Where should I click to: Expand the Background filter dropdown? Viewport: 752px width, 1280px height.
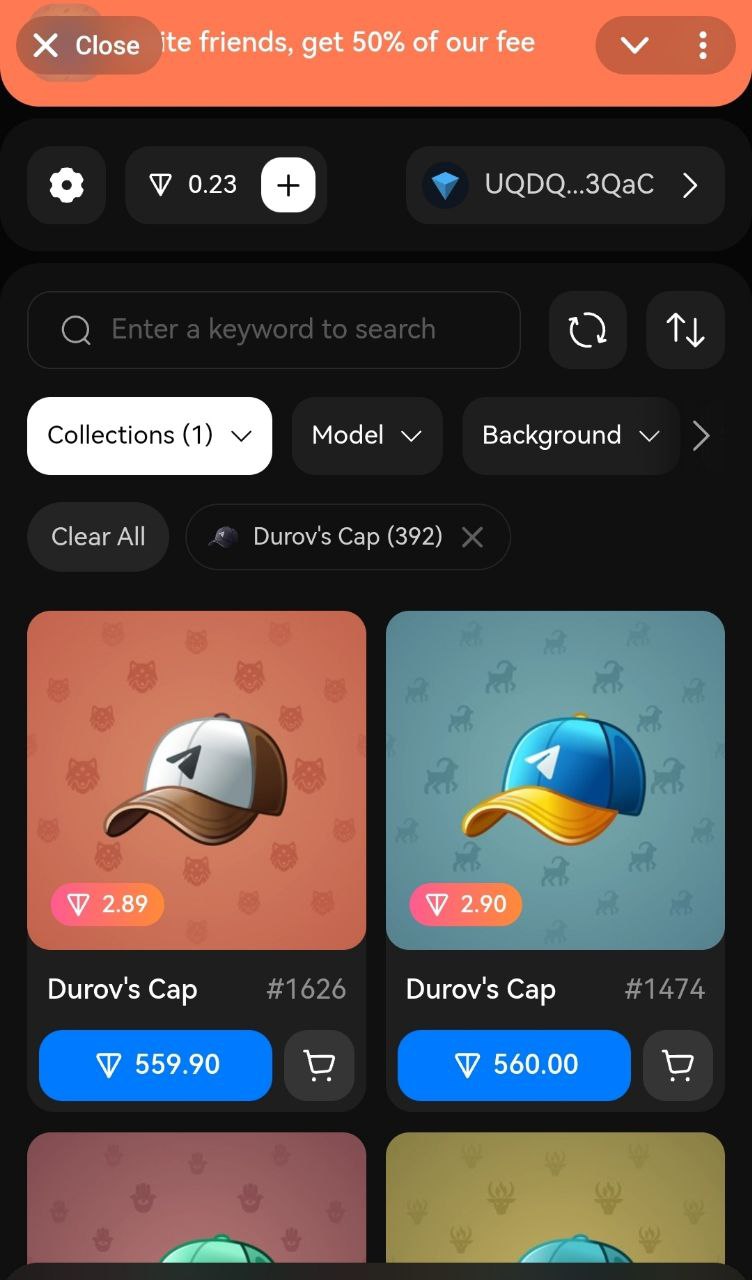click(x=570, y=436)
